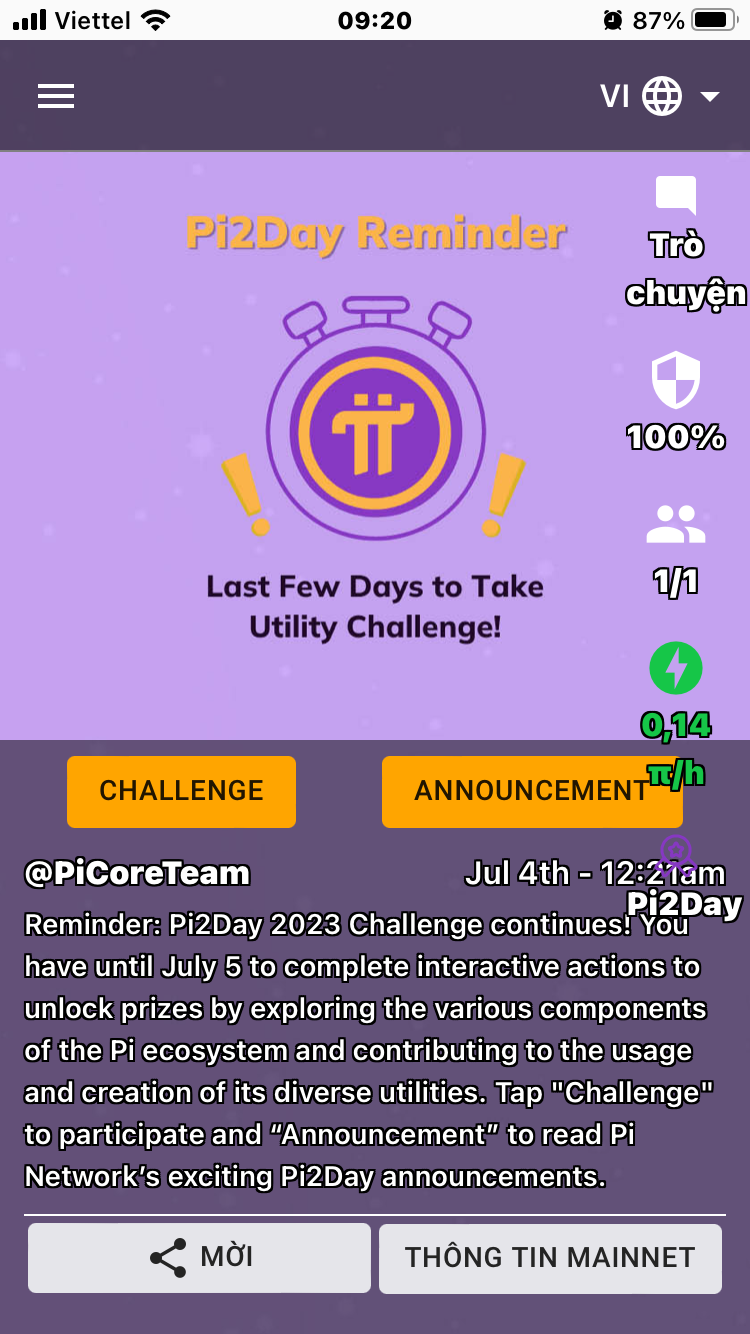
Task: View the 1/1 earning team
Action: [676, 524]
